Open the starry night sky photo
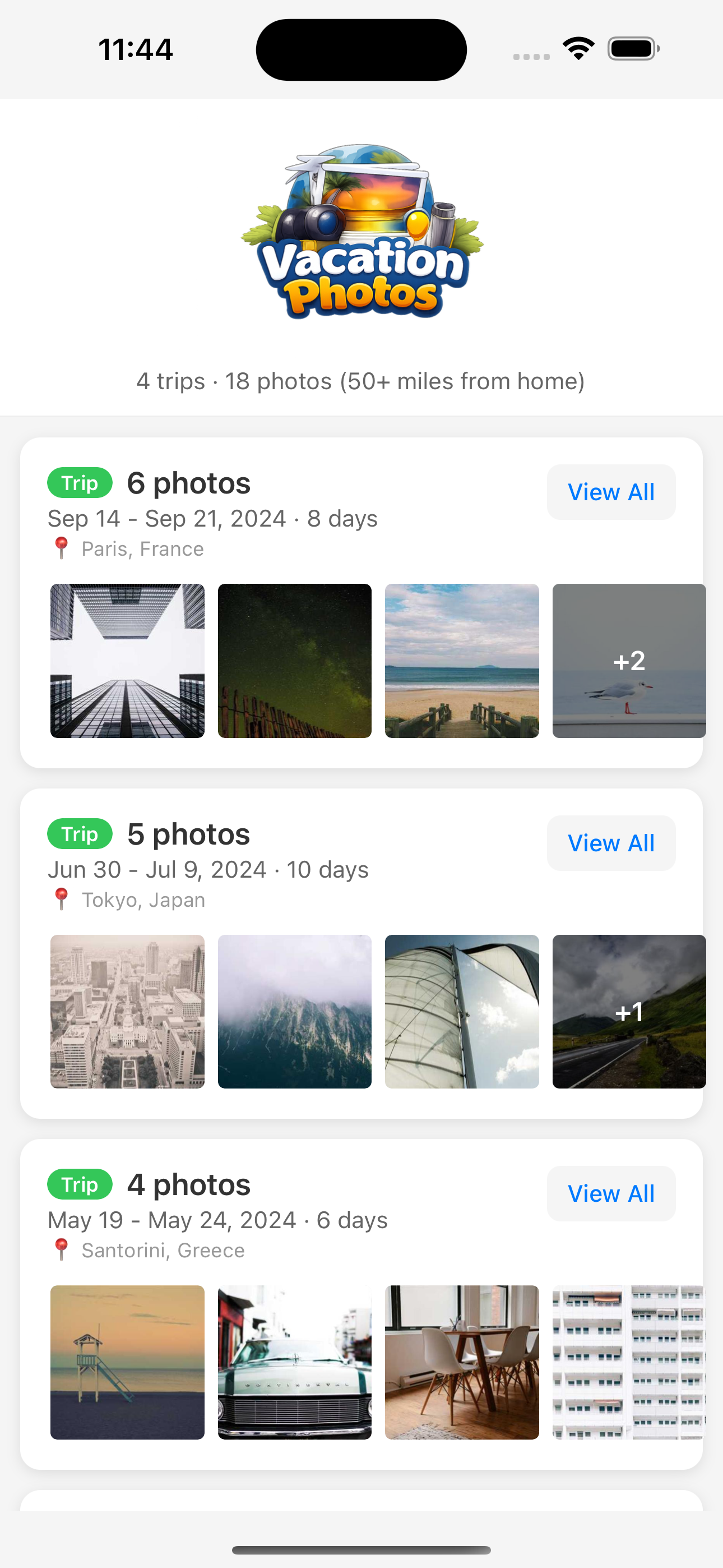The width and height of the screenshot is (723, 1568). (x=295, y=661)
